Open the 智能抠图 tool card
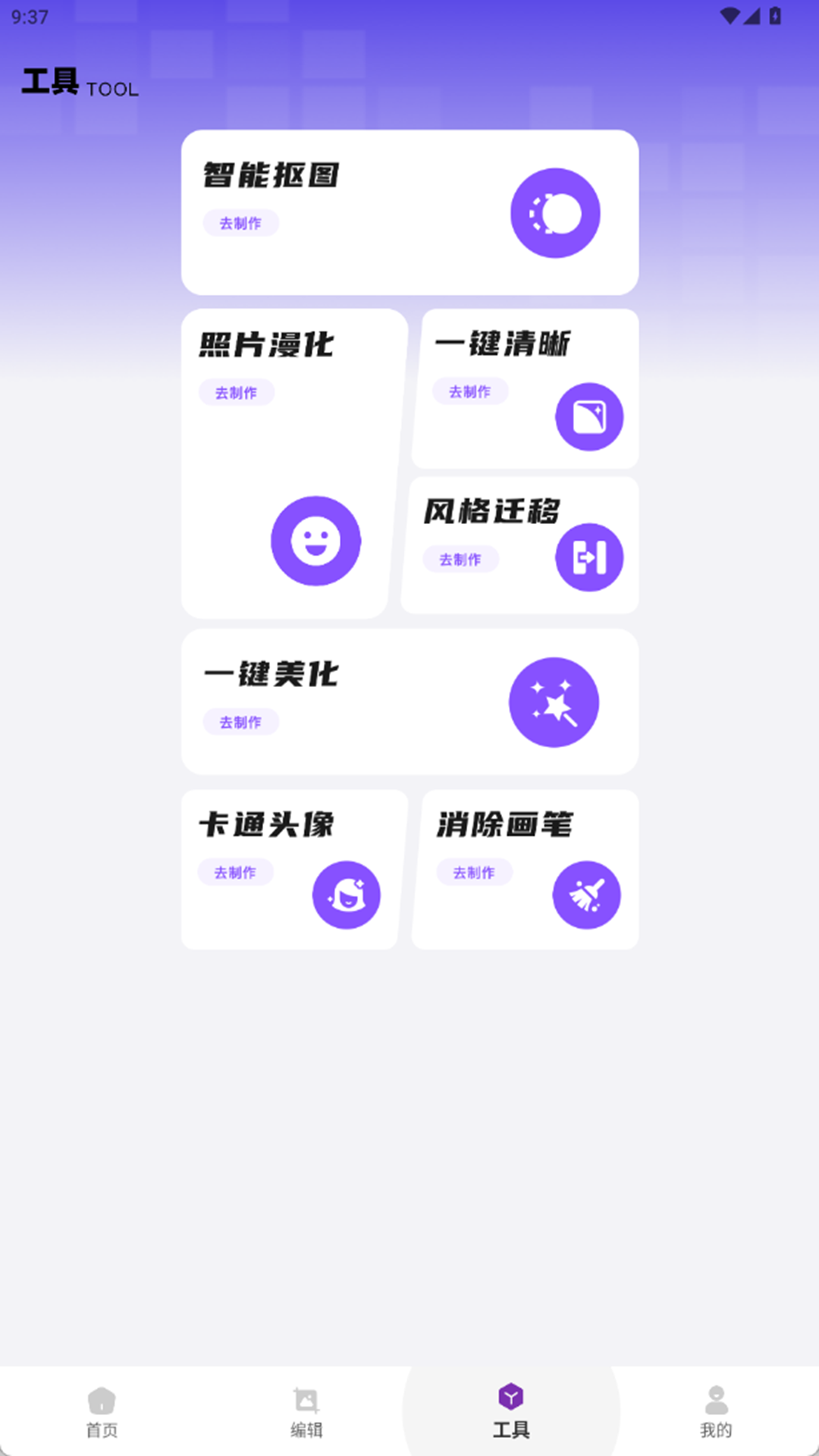 [x=409, y=212]
